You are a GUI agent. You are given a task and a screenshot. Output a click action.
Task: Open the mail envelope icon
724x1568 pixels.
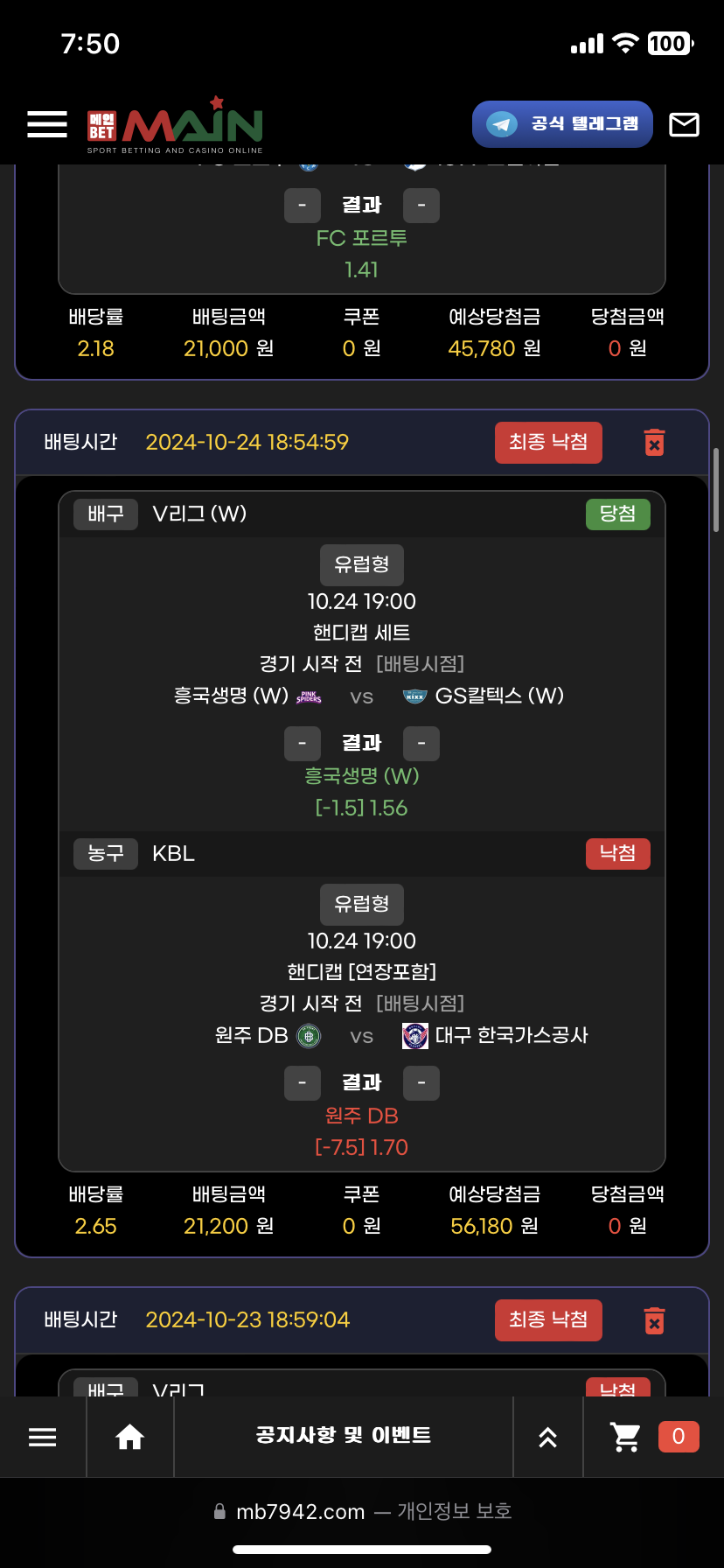click(684, 125)
